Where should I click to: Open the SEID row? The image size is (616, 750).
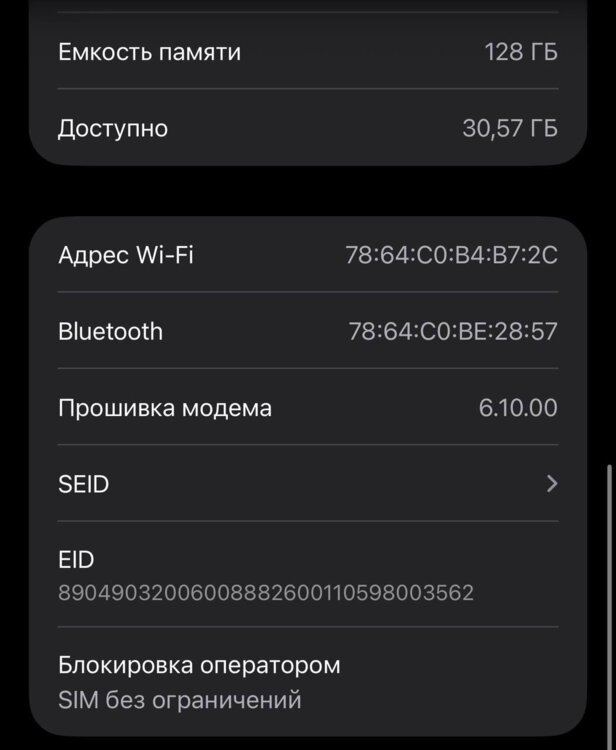[x=307, y=484]
